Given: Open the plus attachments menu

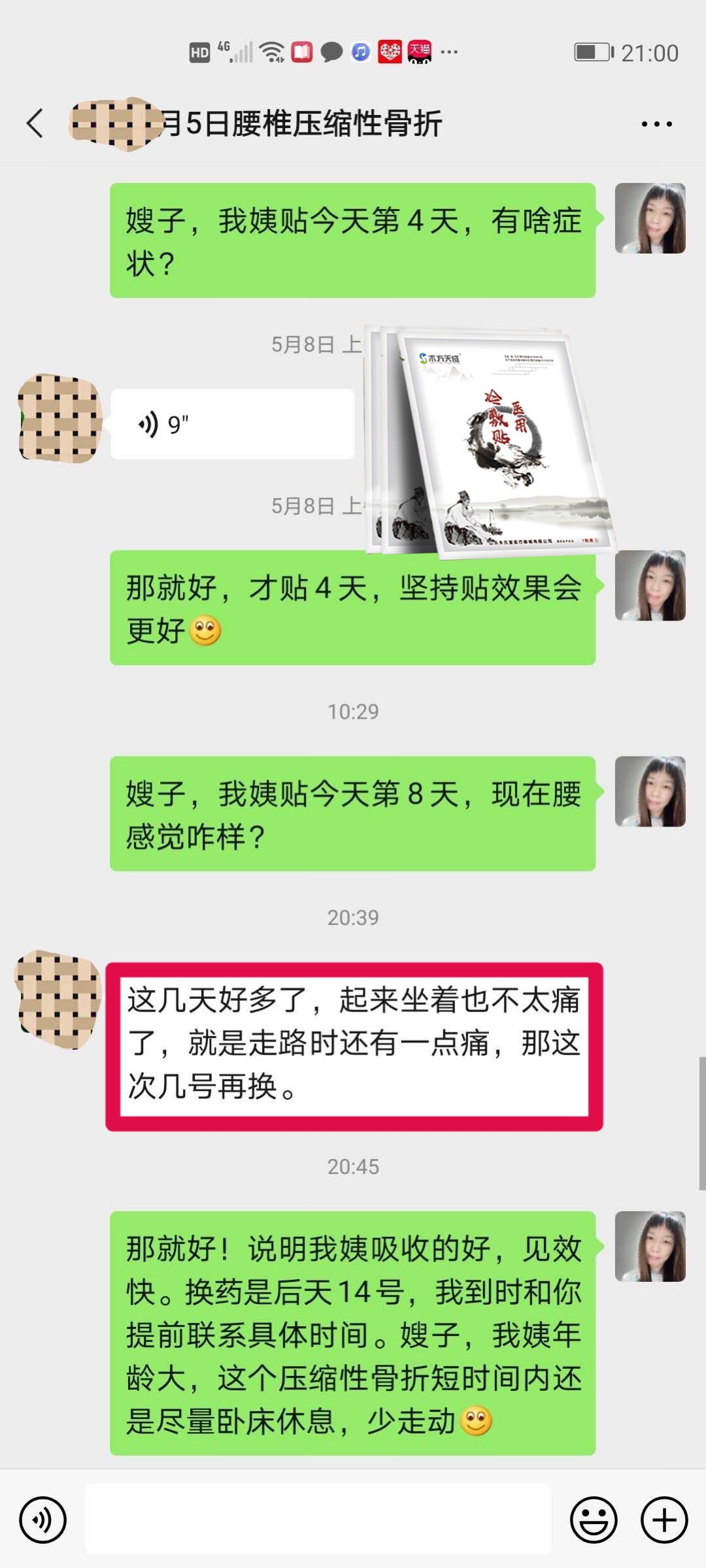Looking at the screenshot, I should [x=664, y=1520].
